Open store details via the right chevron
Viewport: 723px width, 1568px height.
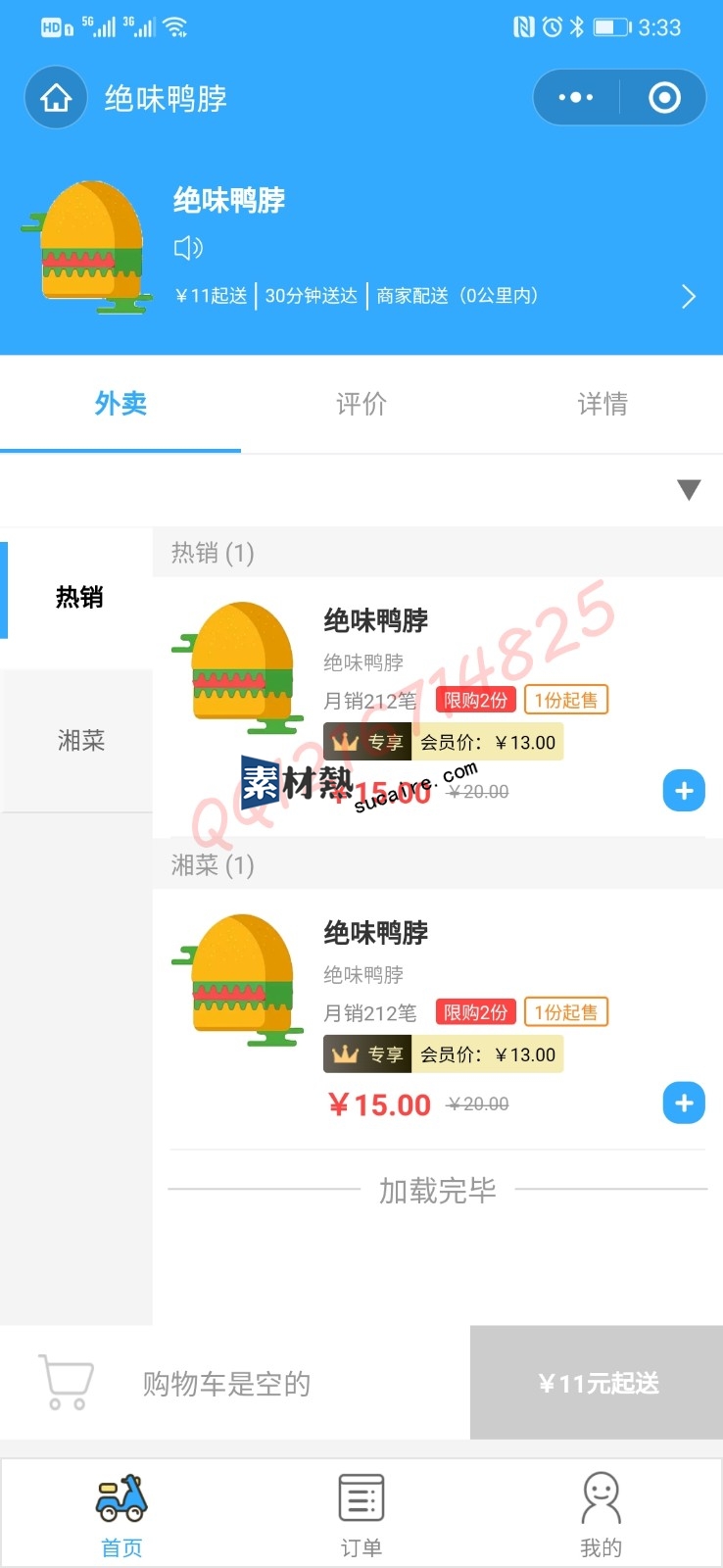coord(689,297)
